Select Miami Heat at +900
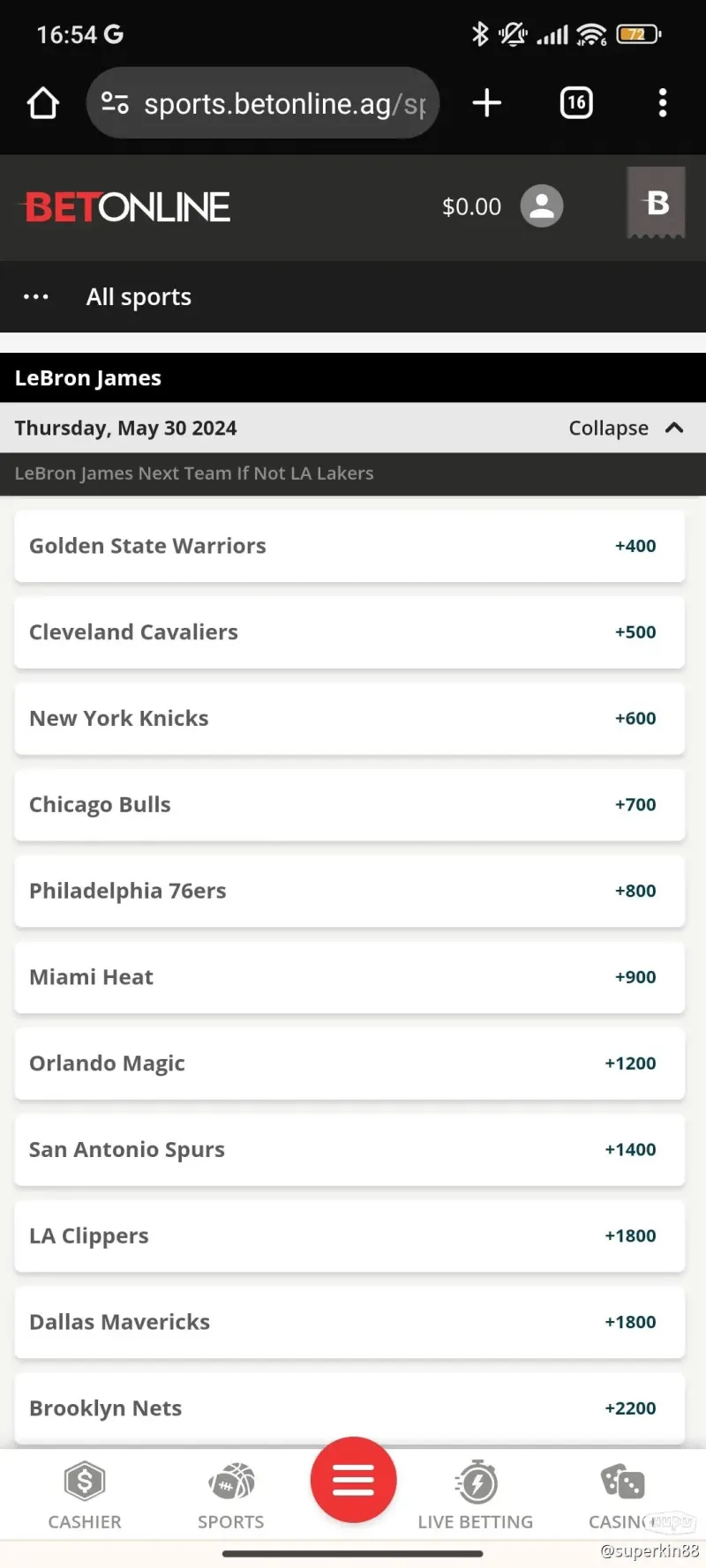Viewport: 706px width, 1568px height. click(x=349, y=977)
